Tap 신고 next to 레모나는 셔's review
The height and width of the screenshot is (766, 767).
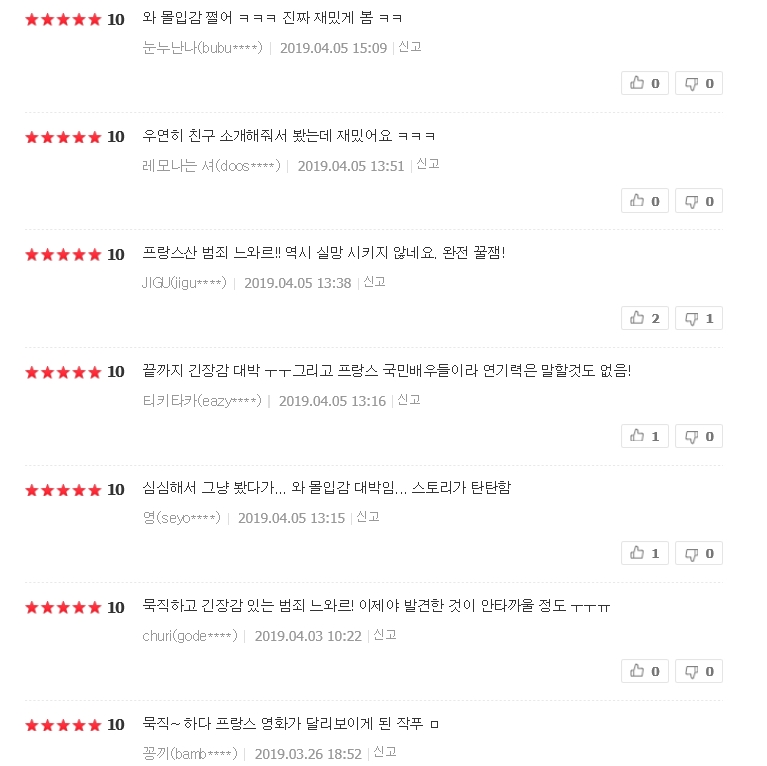pyautogui.click(x=428, y=164)
